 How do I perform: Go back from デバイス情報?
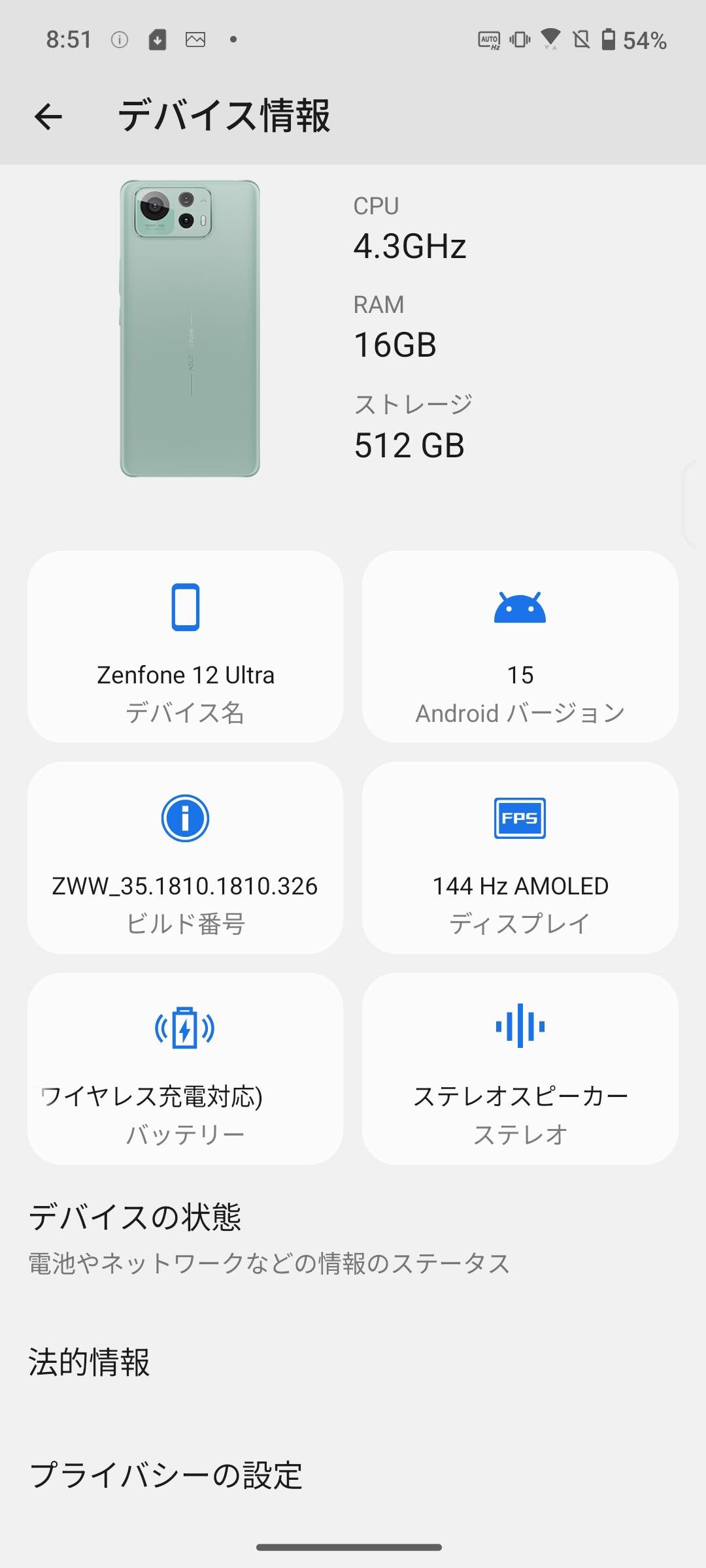click(48, 117)
